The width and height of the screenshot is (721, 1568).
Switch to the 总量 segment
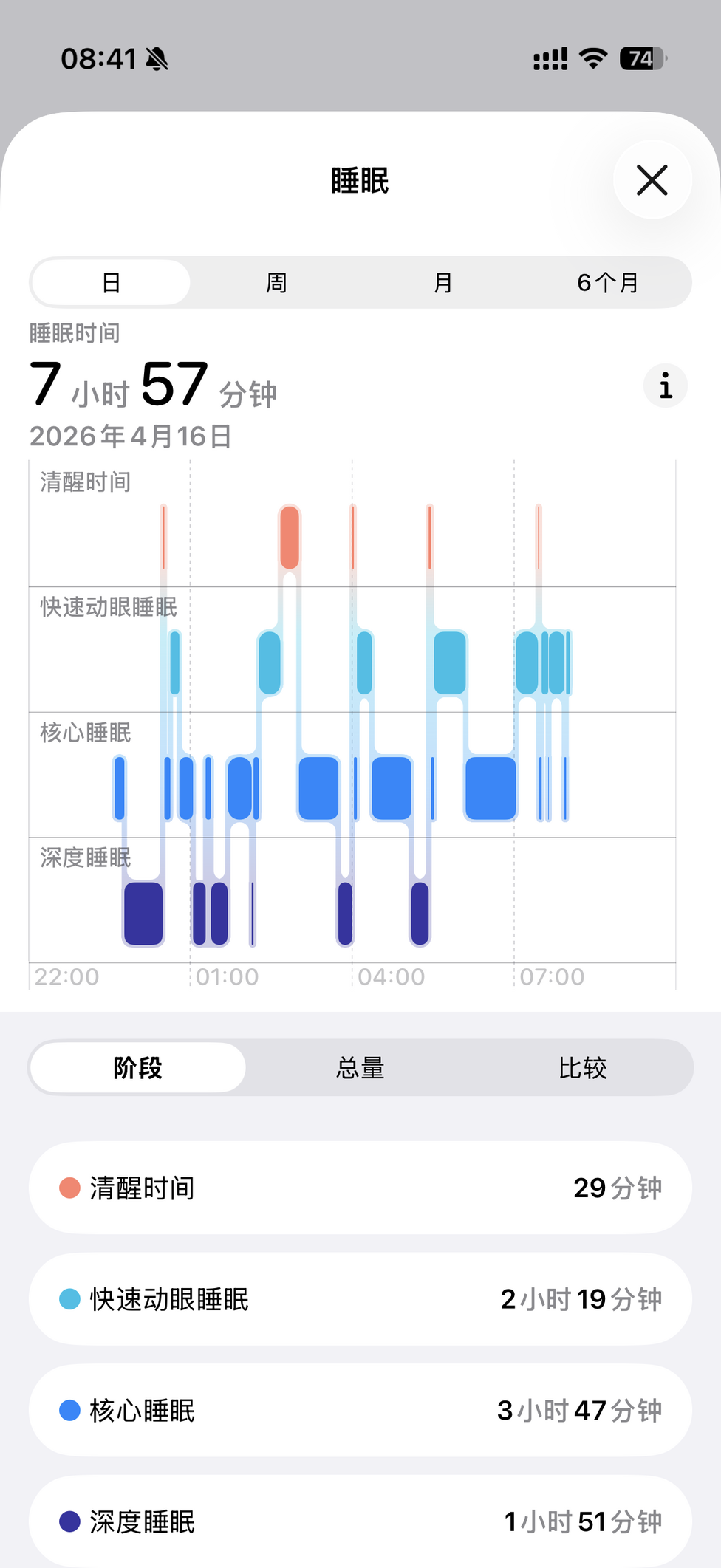click(360, 1068)
